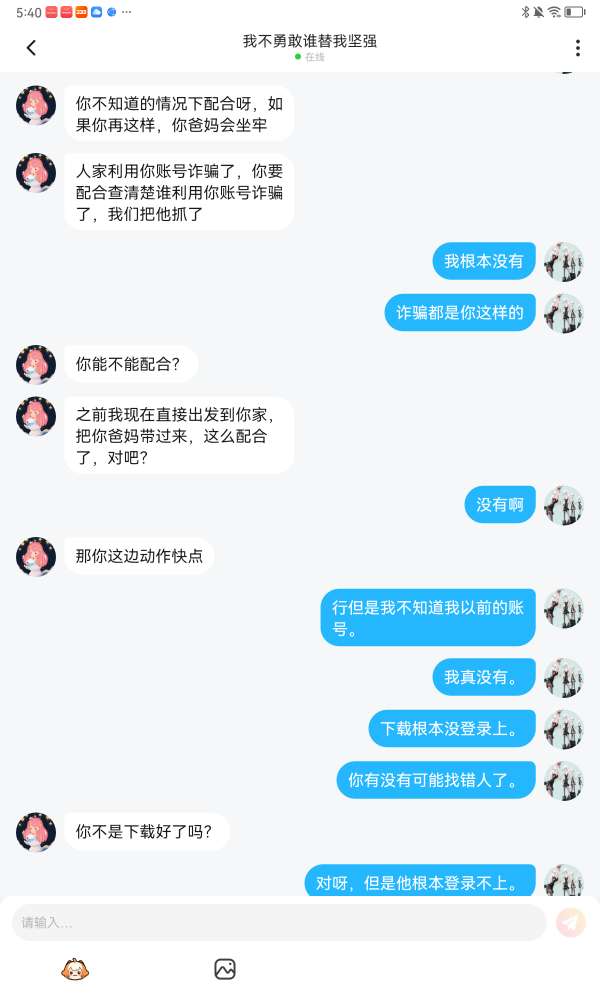Open my avatar next to "我根本没有"

[563, 262]
